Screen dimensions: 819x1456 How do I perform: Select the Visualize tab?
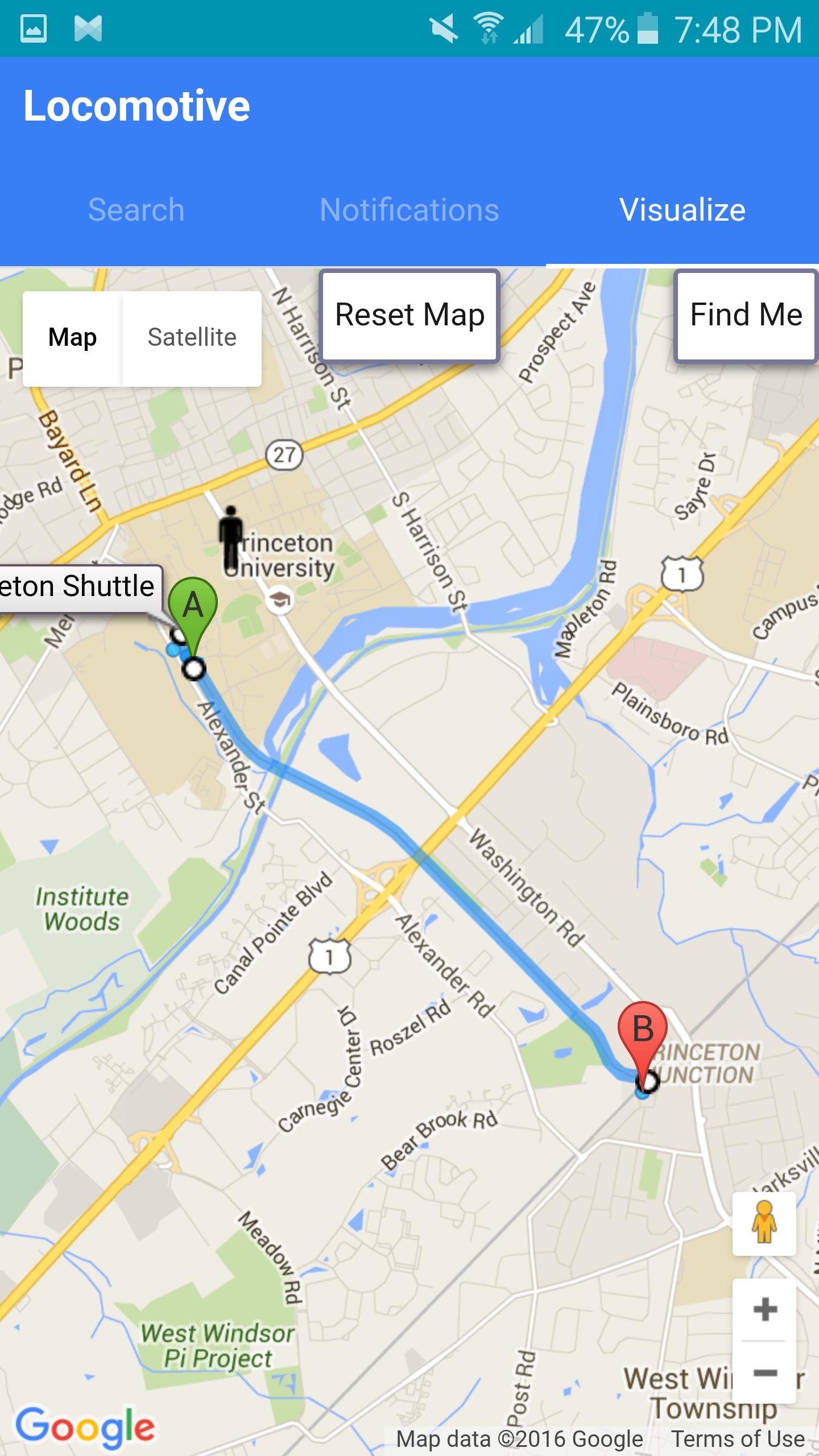pyautogui.click(x=682, y=210)
